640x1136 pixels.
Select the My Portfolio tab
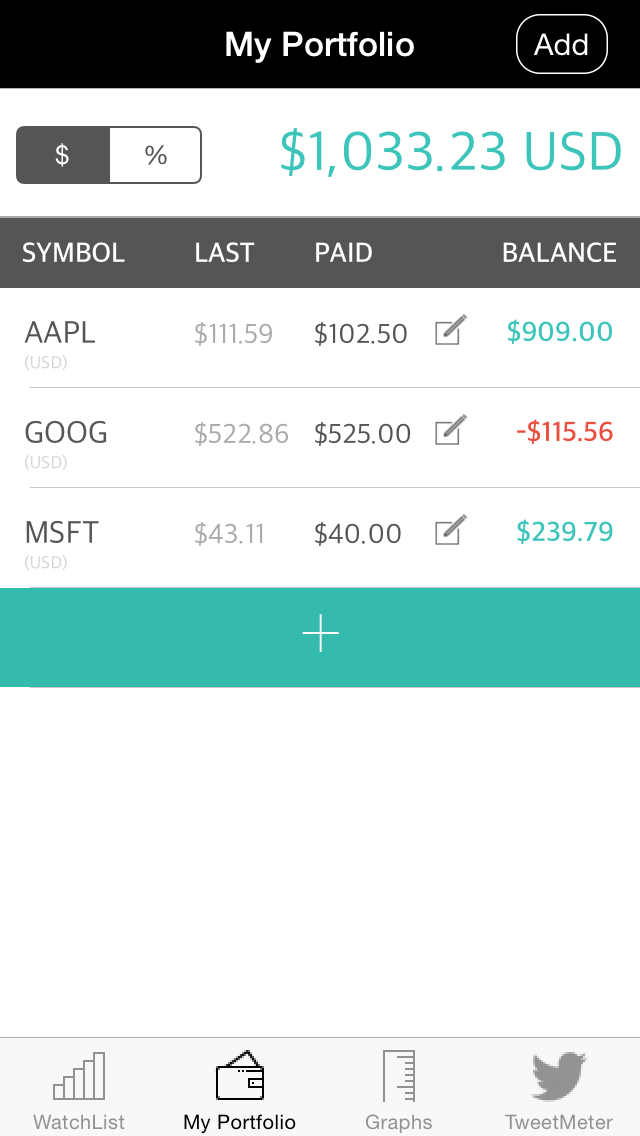click(x=240, y=1090)
